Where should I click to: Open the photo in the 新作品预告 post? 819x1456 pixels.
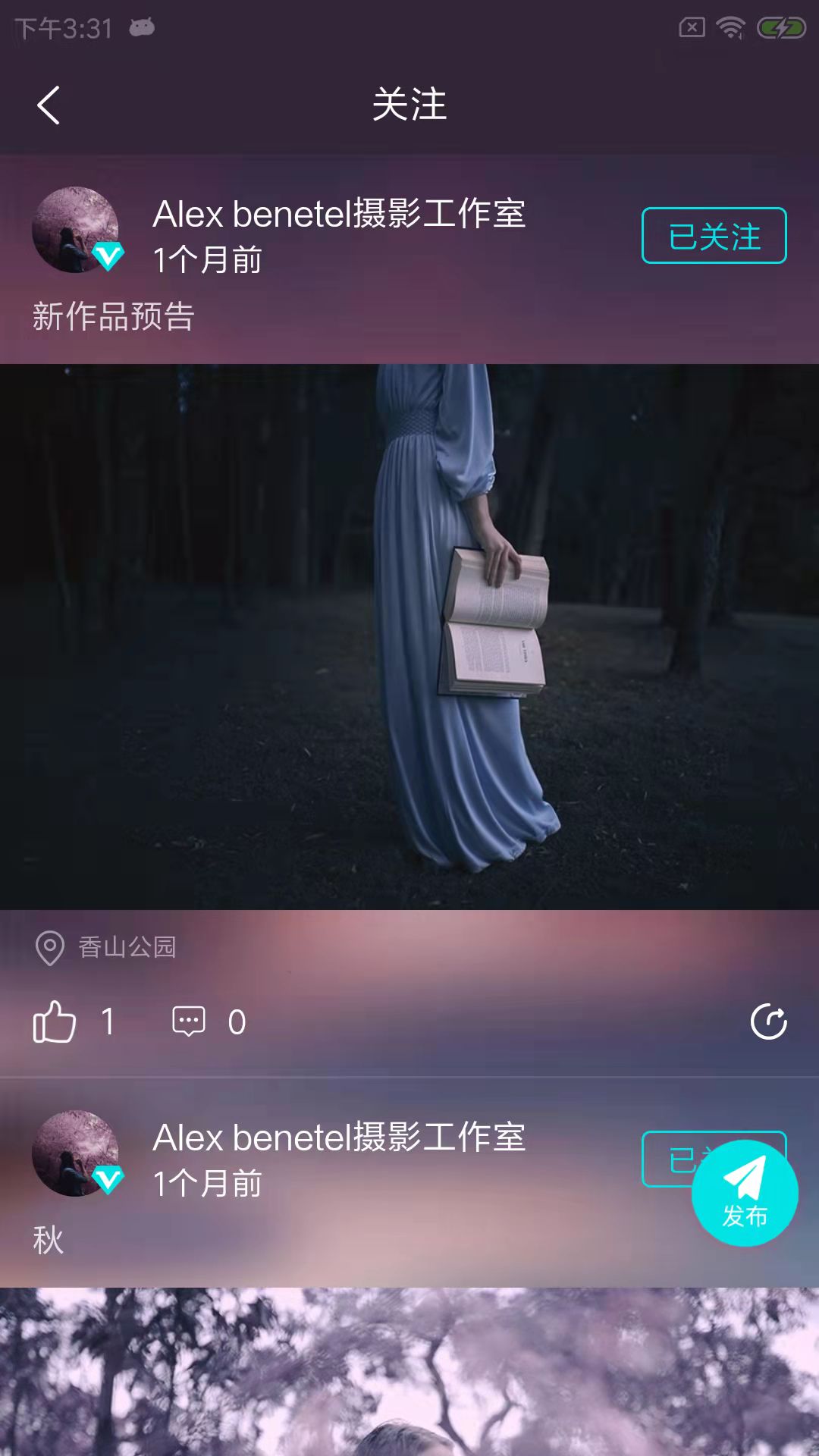(409, 637)
